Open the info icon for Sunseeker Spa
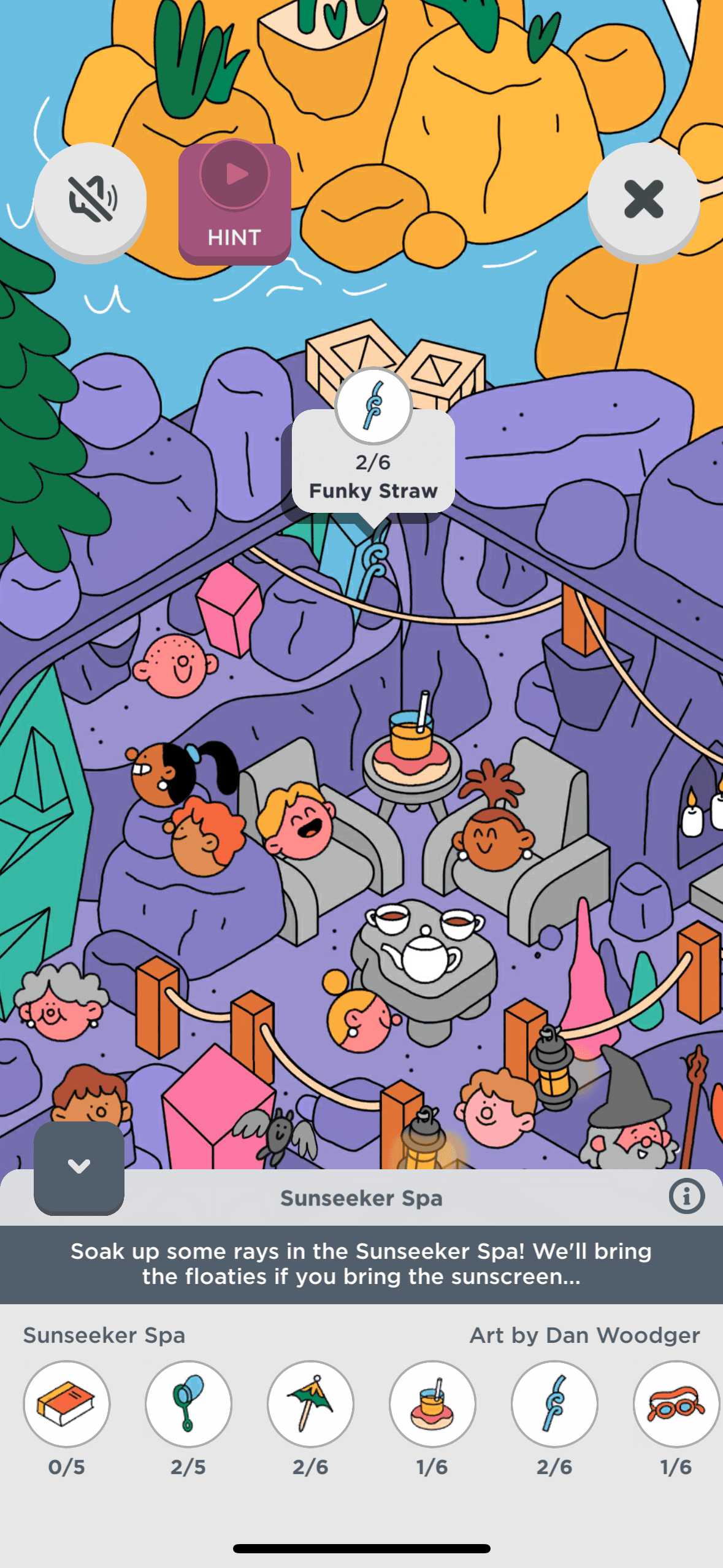Screen dimensions: 723x1568 click(686, 1196)
